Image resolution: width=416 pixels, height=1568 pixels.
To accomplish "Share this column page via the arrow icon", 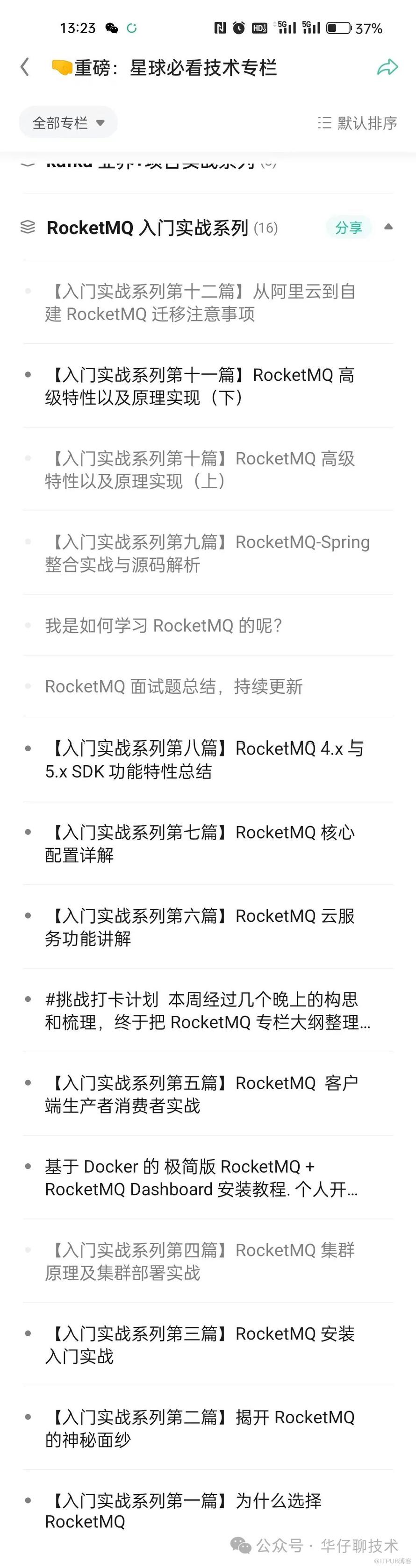I will coord(387,67).
